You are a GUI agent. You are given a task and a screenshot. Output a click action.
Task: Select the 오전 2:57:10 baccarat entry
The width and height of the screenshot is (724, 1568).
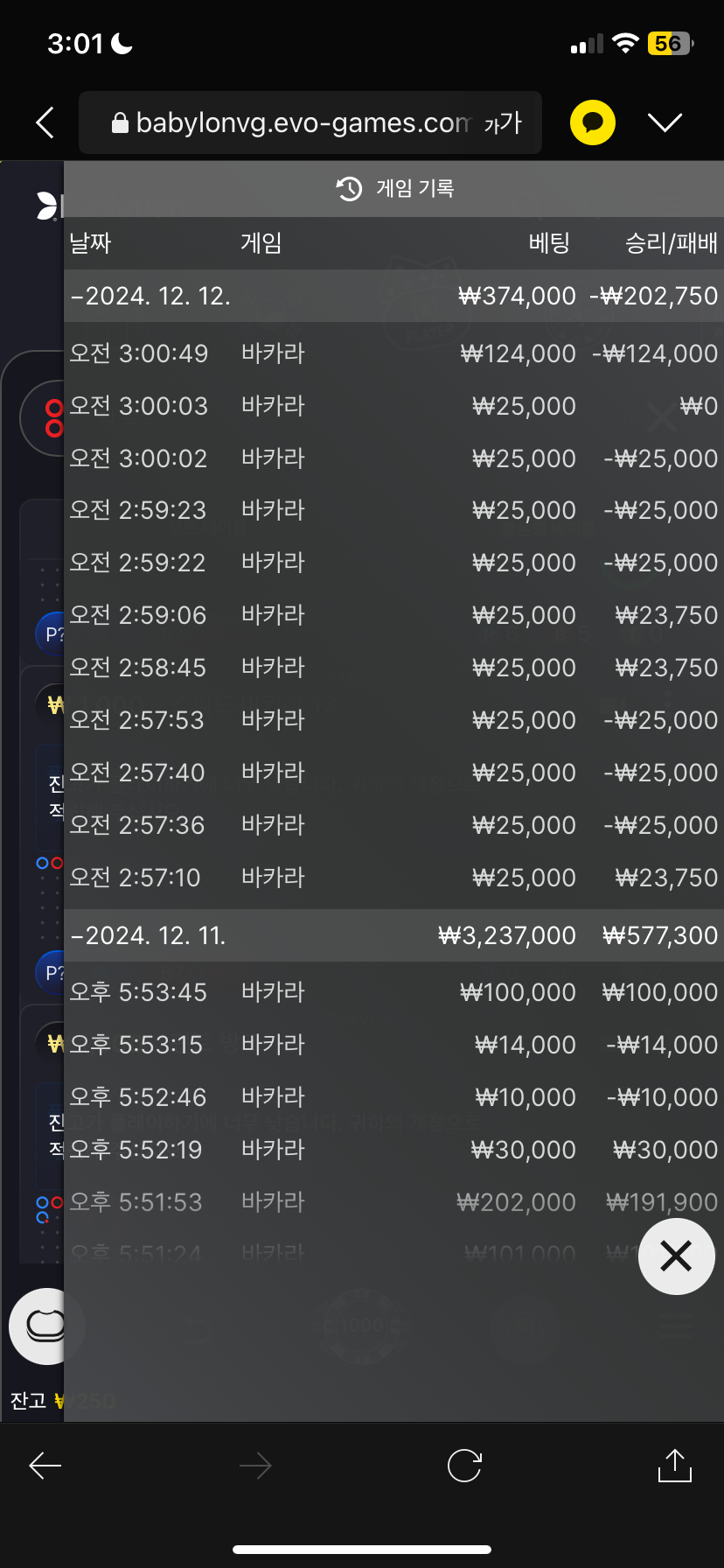tap(393, 878)
